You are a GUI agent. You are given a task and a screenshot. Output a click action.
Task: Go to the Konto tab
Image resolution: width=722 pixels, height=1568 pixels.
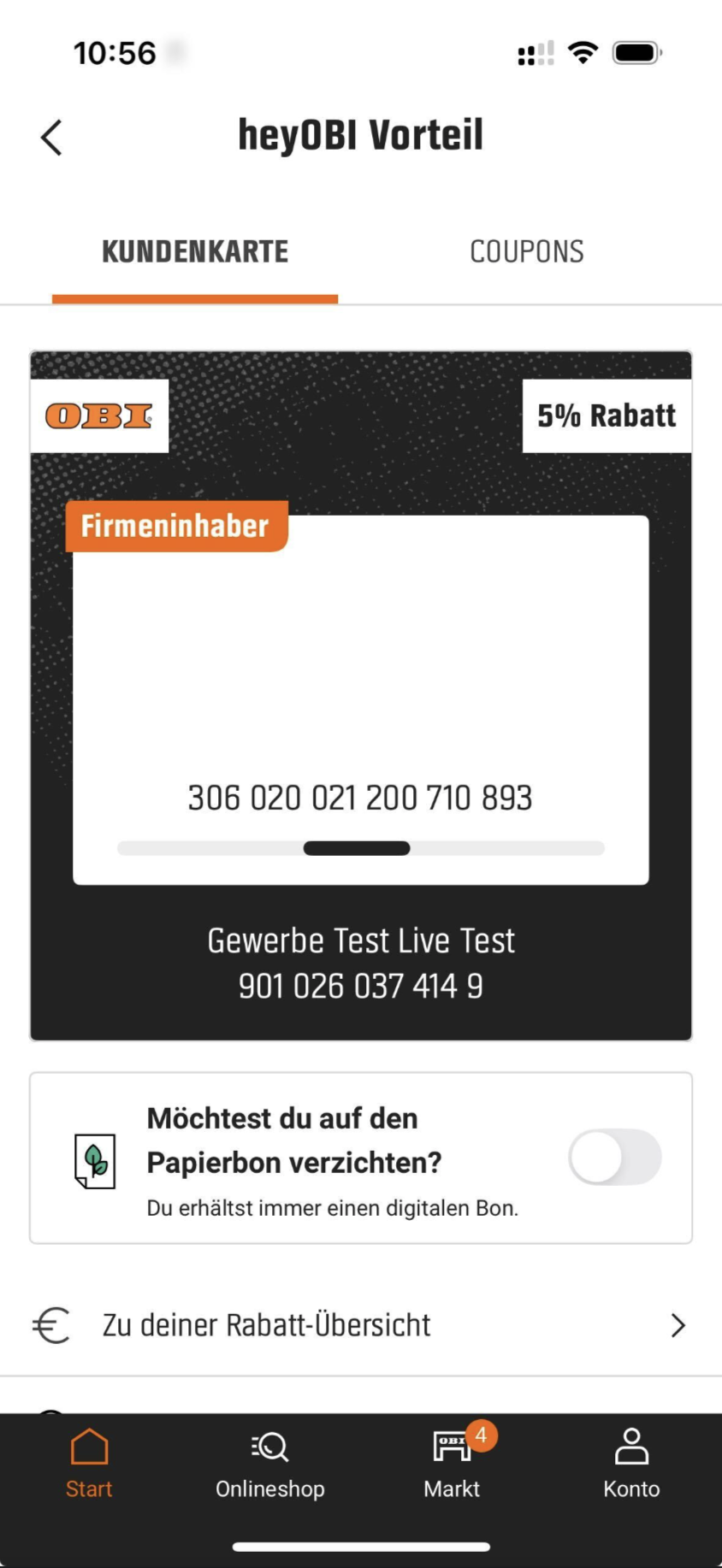631,1463
